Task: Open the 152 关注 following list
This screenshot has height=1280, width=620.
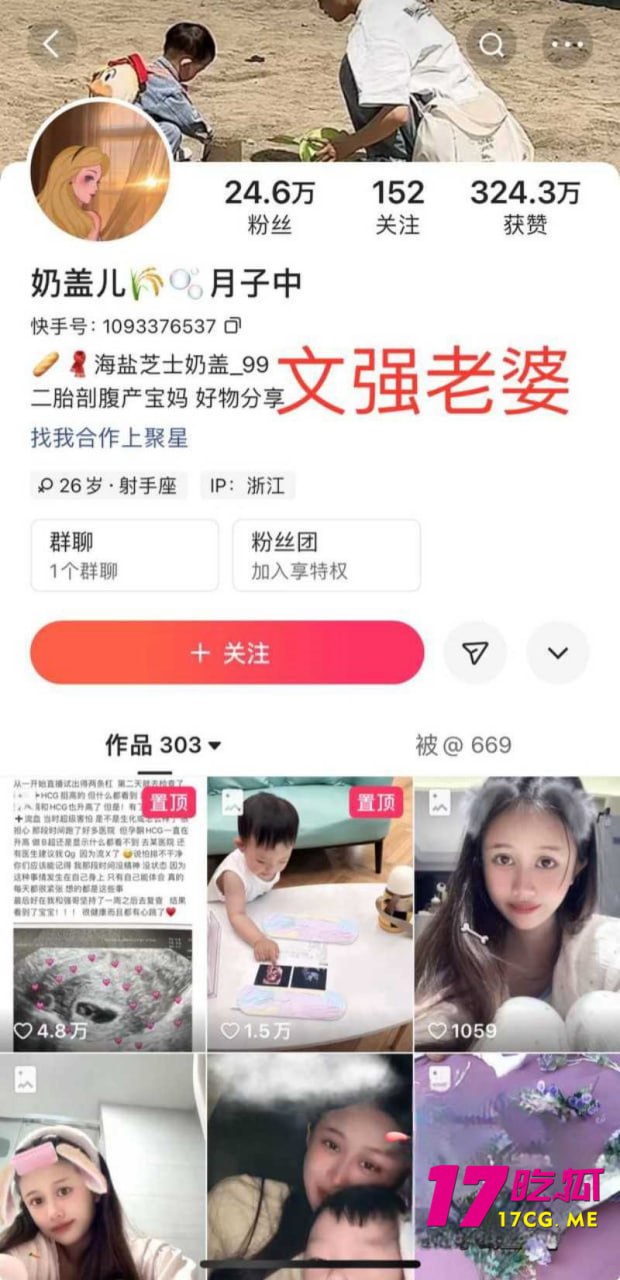Action: pos(398,206)
